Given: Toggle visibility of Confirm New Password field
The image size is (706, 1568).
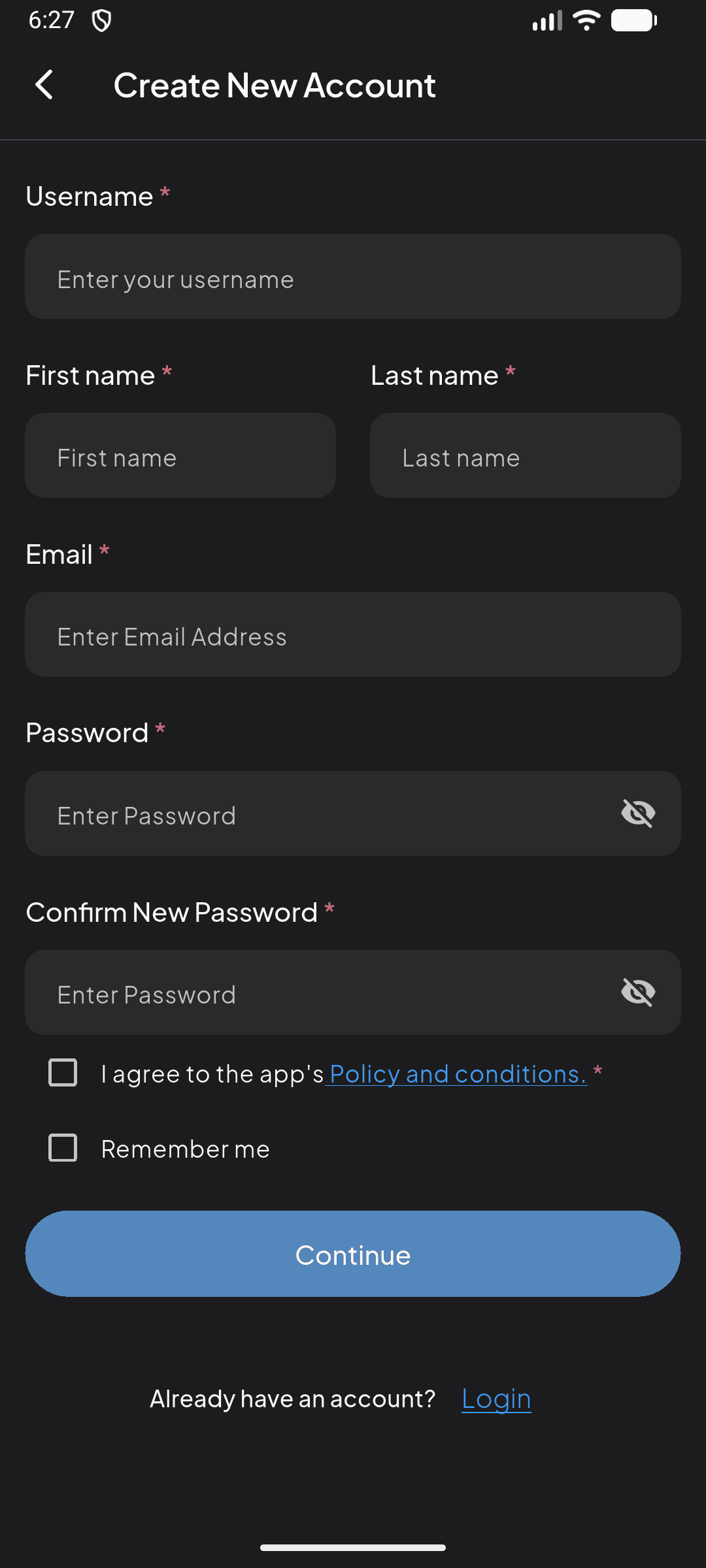Looking at the screenshot, I should point(637,992).
